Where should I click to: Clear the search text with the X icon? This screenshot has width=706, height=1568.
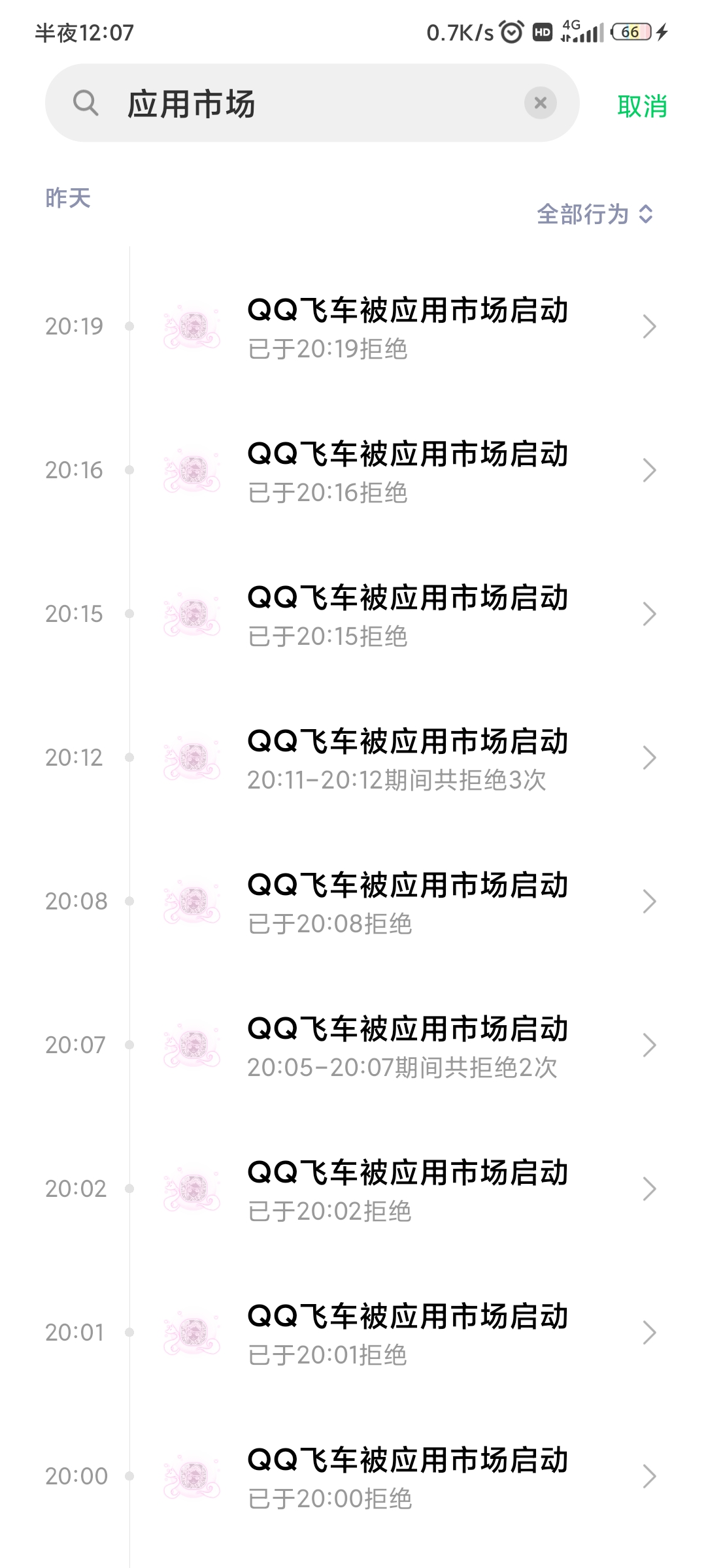tap(541, 103)
